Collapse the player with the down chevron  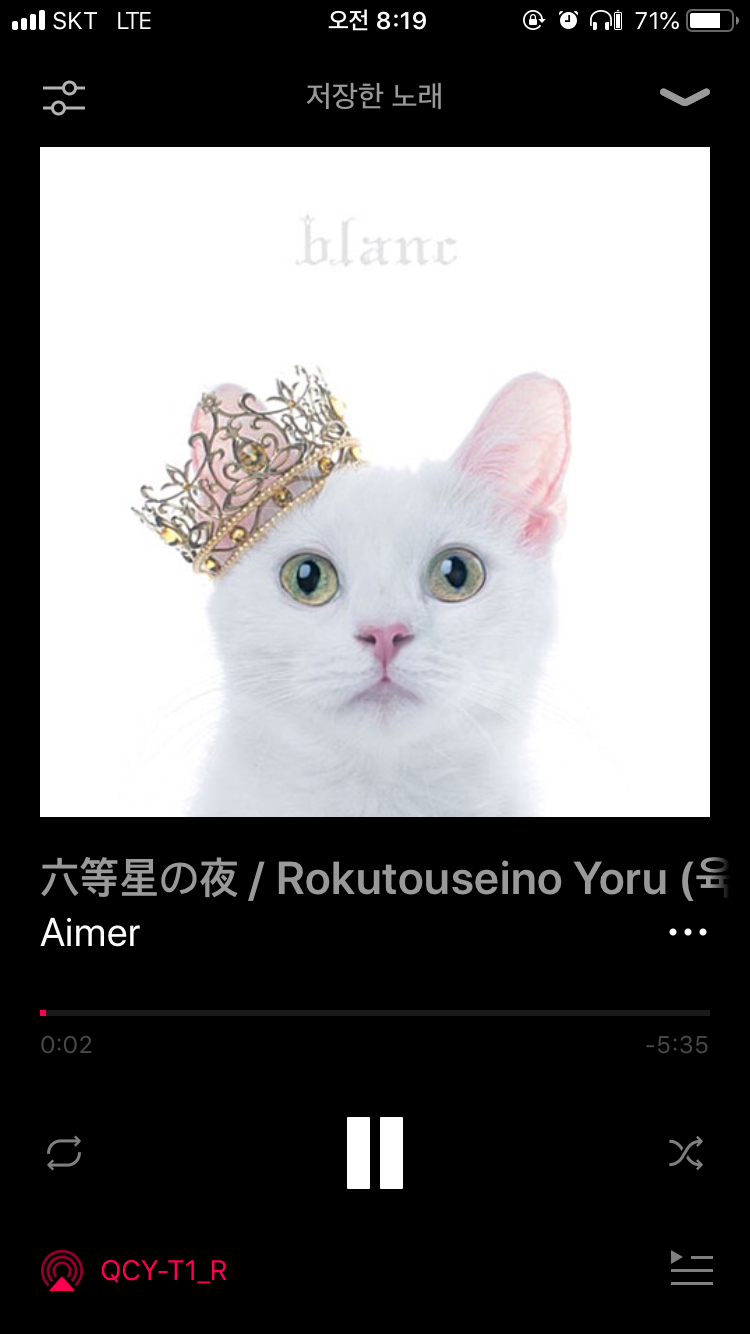point(685,97)
